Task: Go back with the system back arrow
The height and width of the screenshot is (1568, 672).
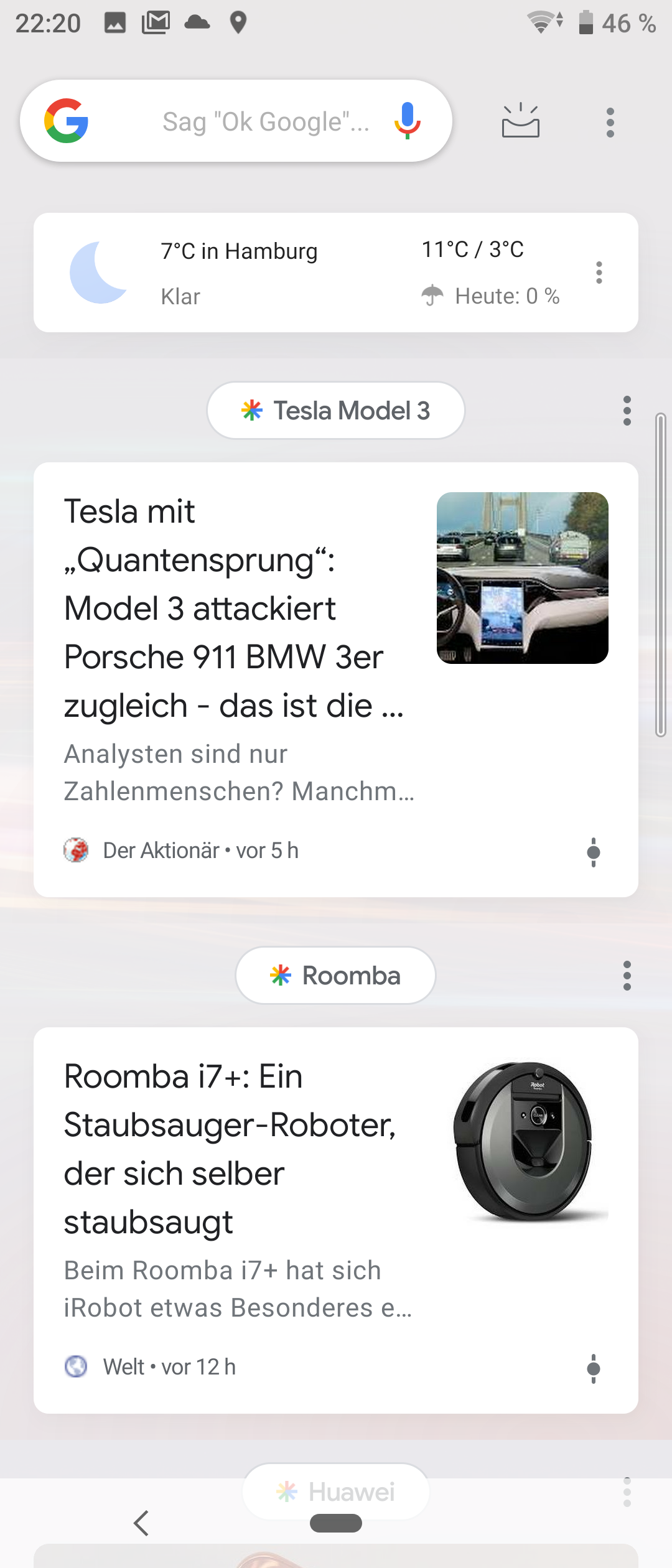Action: (142, 1523)
